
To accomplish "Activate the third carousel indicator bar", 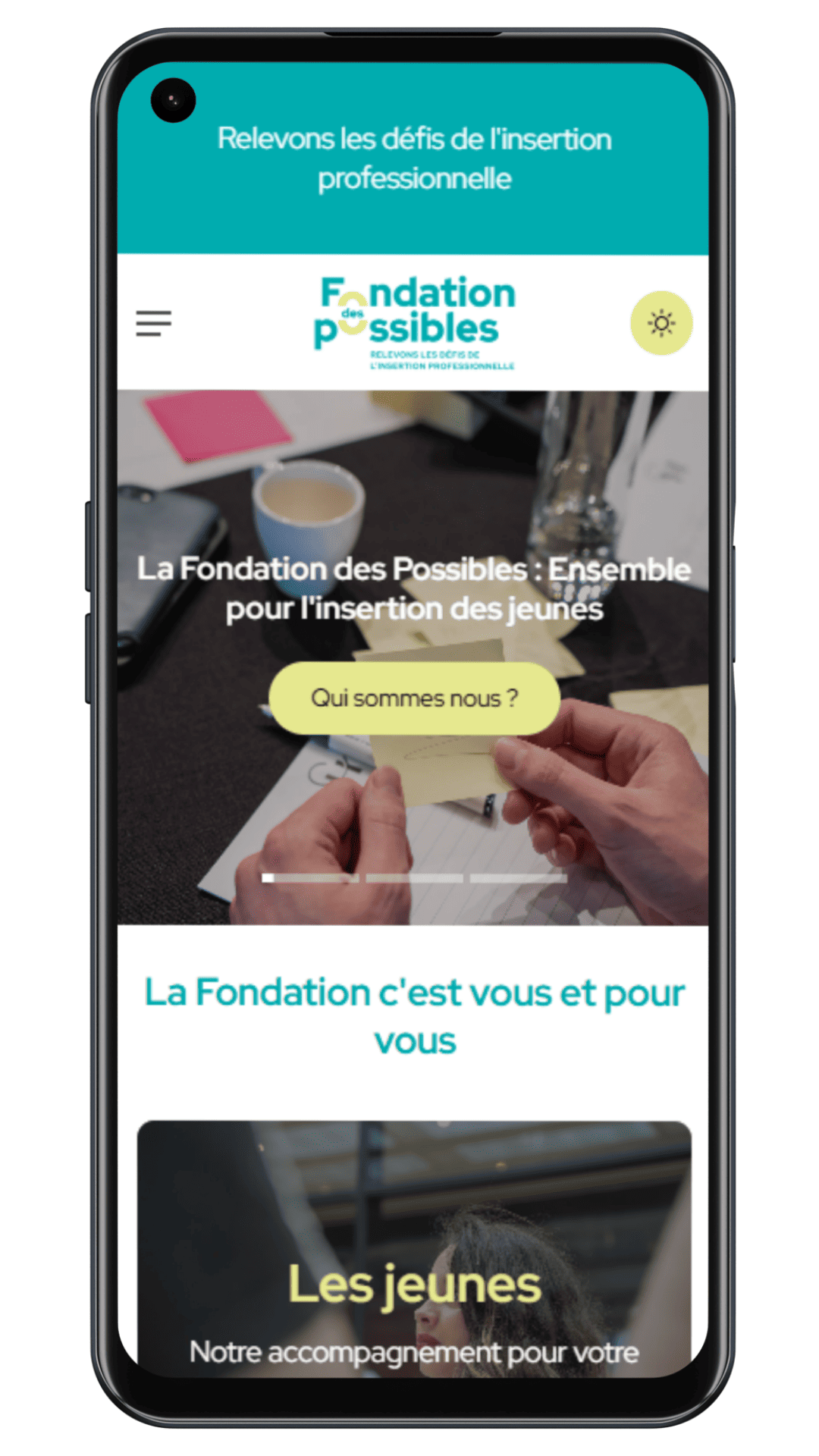I will (517, 878).
